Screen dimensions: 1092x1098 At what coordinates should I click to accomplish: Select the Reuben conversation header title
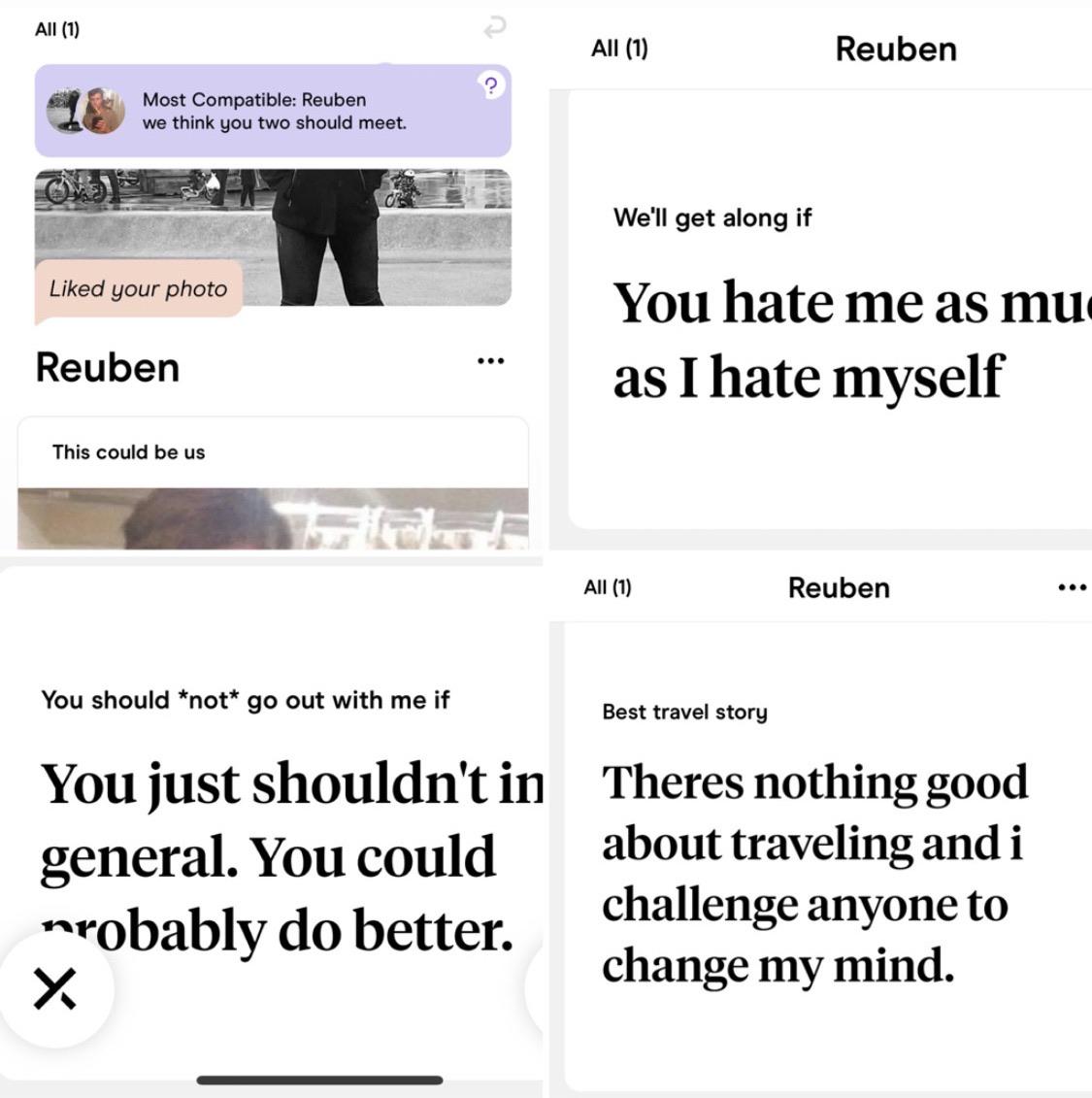tap(894, 49)
